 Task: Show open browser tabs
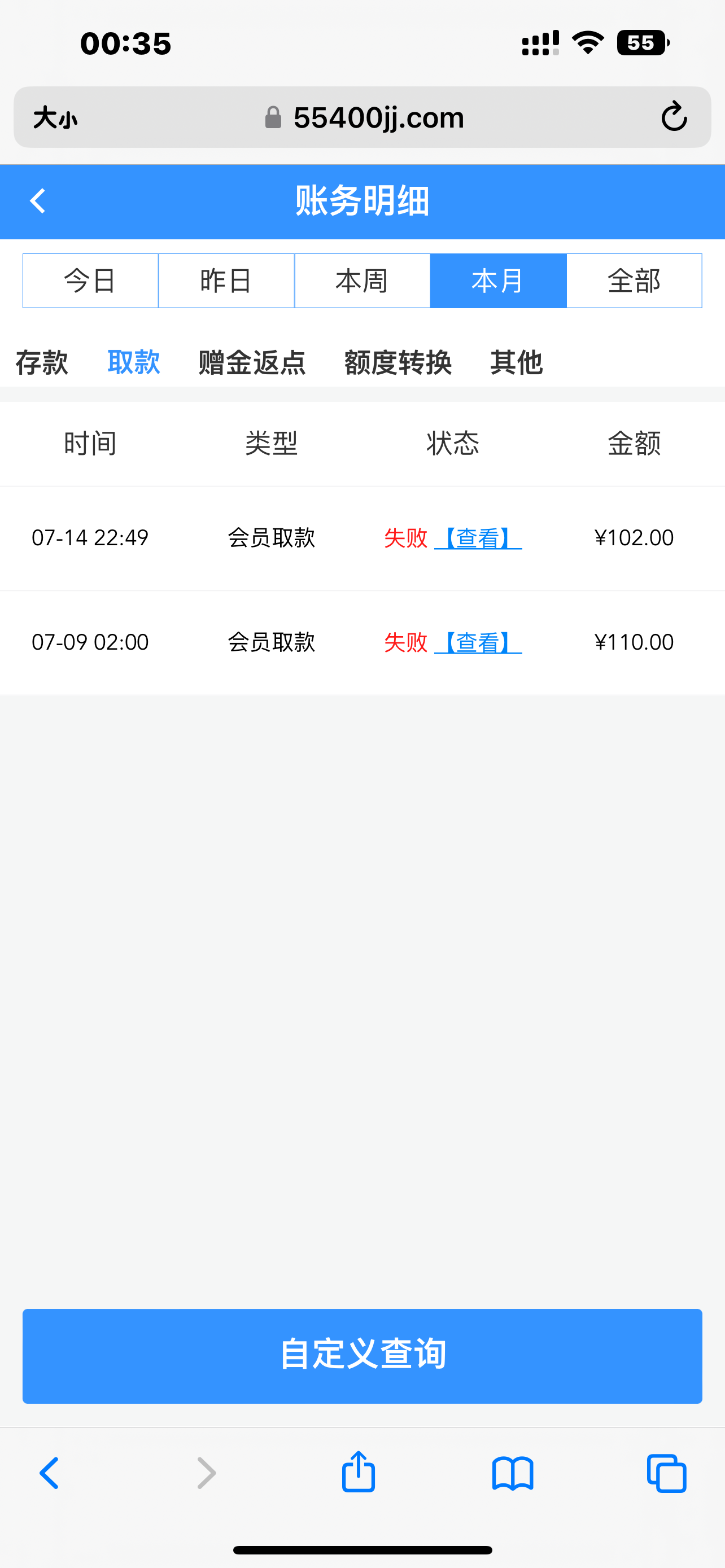tap(667, 1473)
